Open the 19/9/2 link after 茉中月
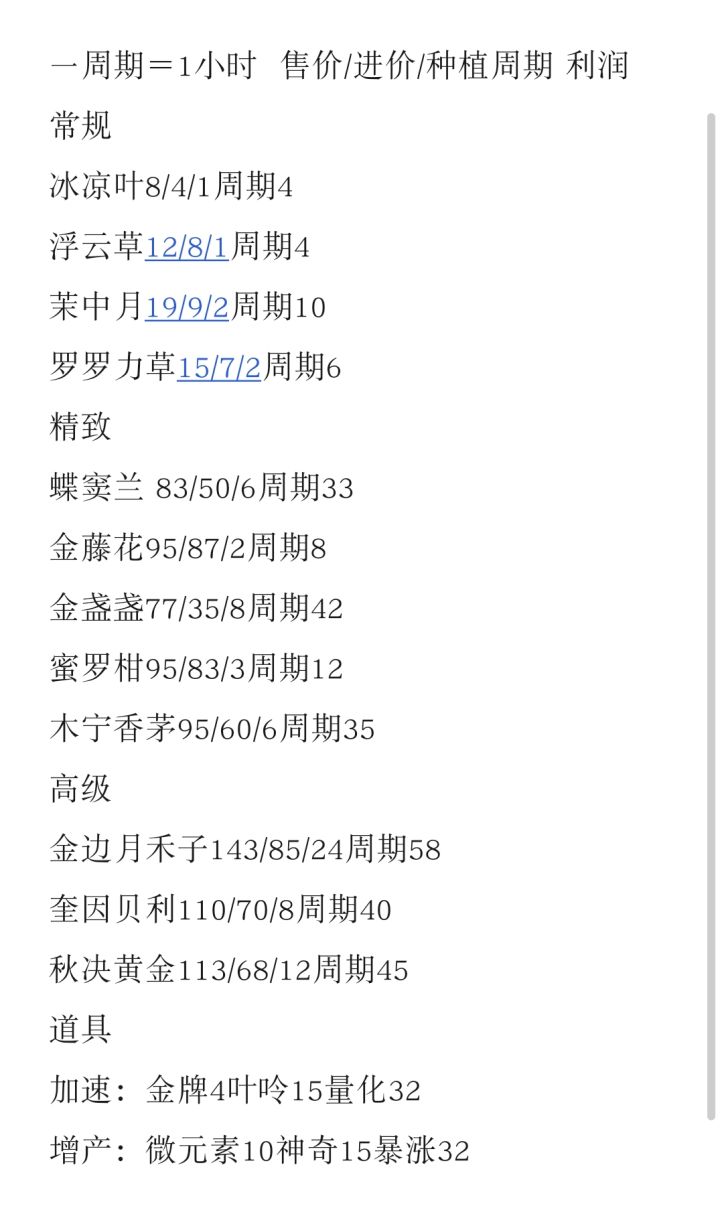 point(187,307)
